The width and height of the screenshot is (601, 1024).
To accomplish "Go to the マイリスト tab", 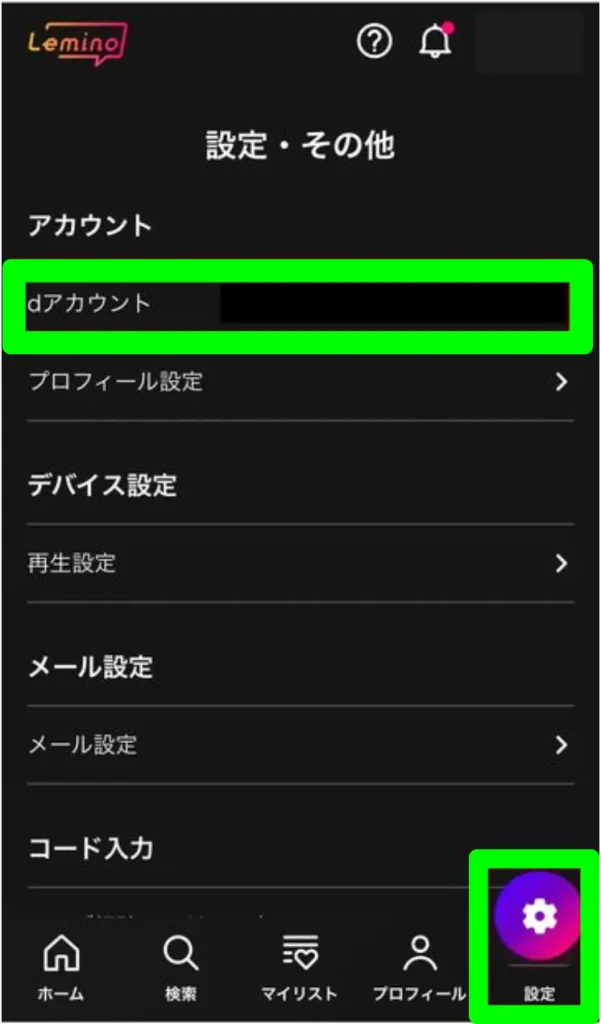I will 299,967.
